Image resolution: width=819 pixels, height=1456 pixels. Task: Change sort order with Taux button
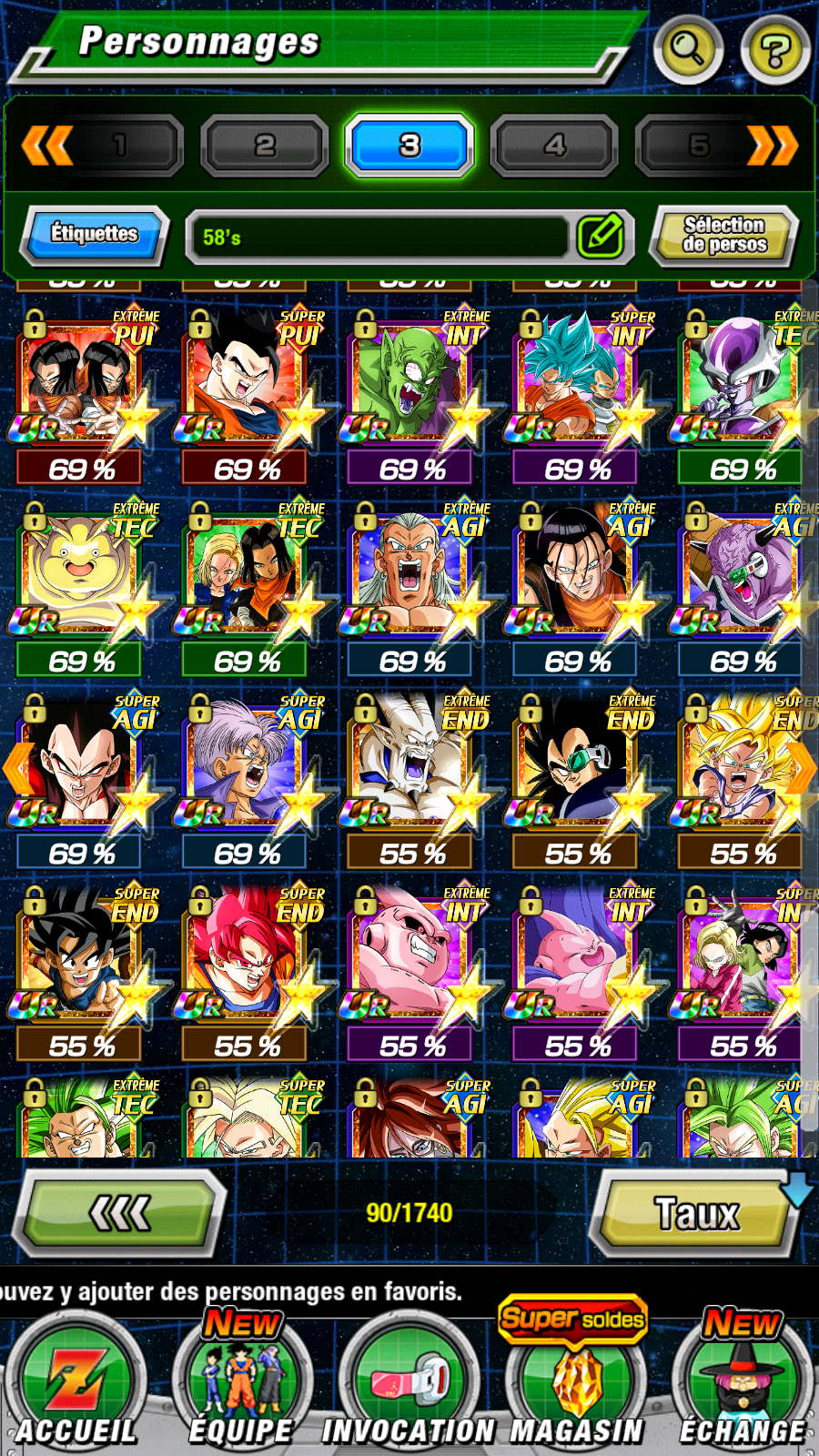point(696,1214)
